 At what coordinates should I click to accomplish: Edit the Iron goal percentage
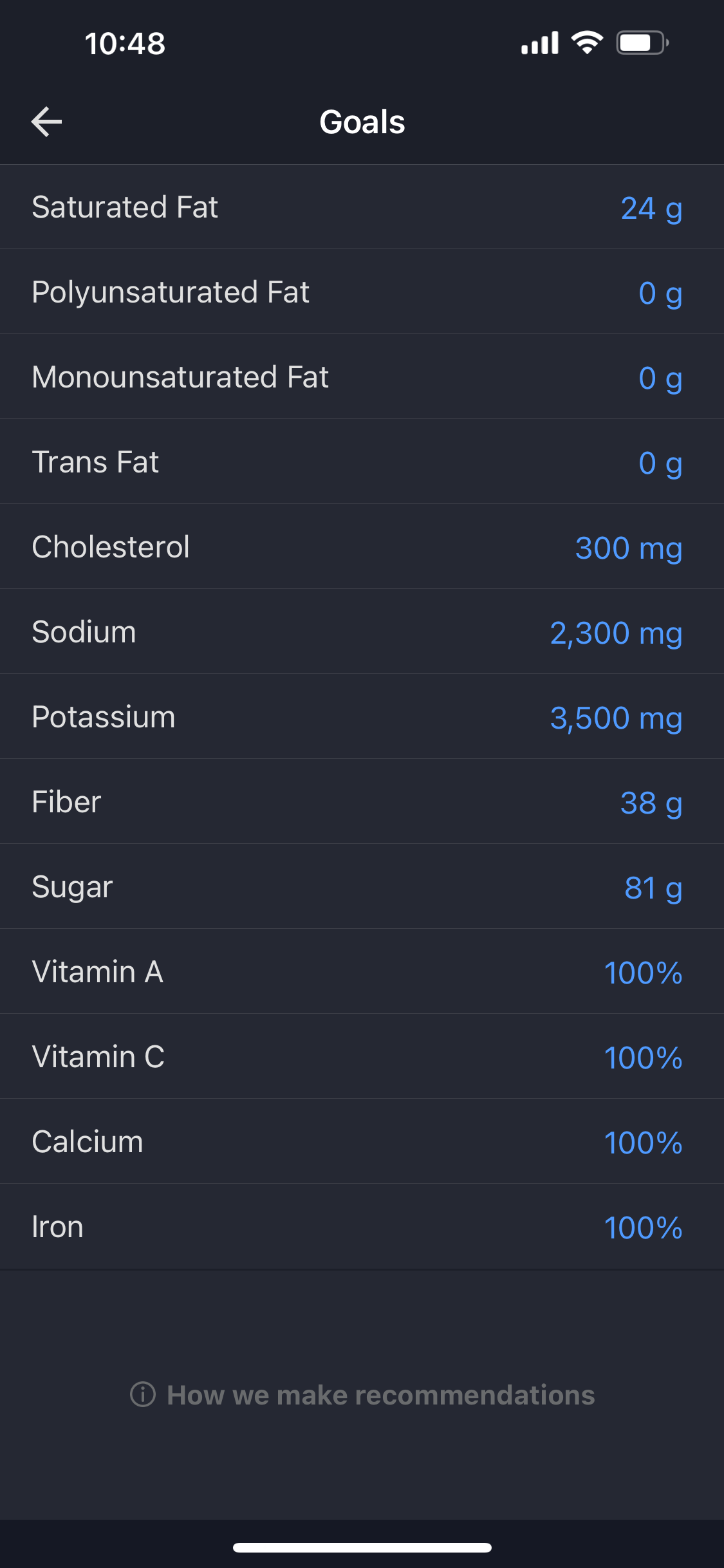(x=362, y=1227)
